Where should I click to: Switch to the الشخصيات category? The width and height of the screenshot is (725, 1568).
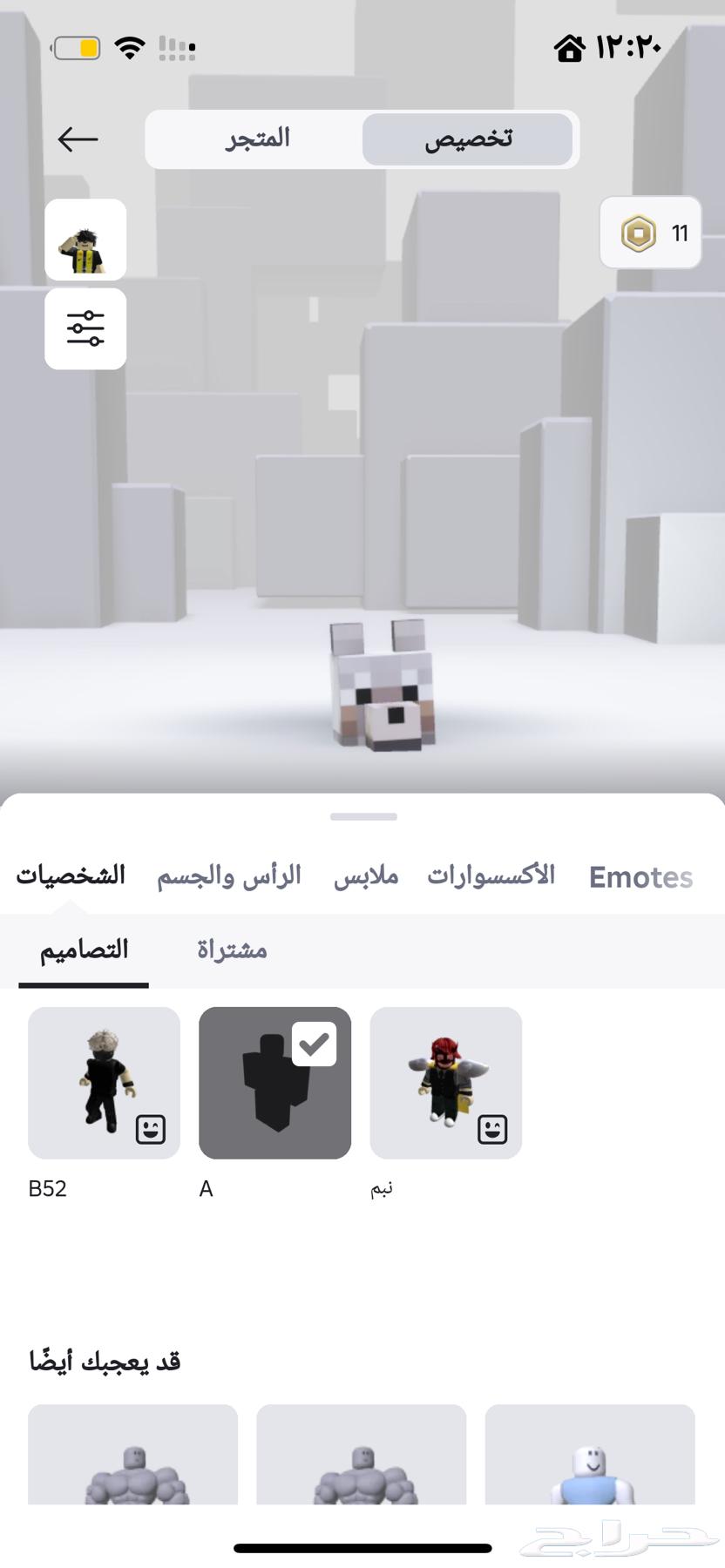point(71,875)
